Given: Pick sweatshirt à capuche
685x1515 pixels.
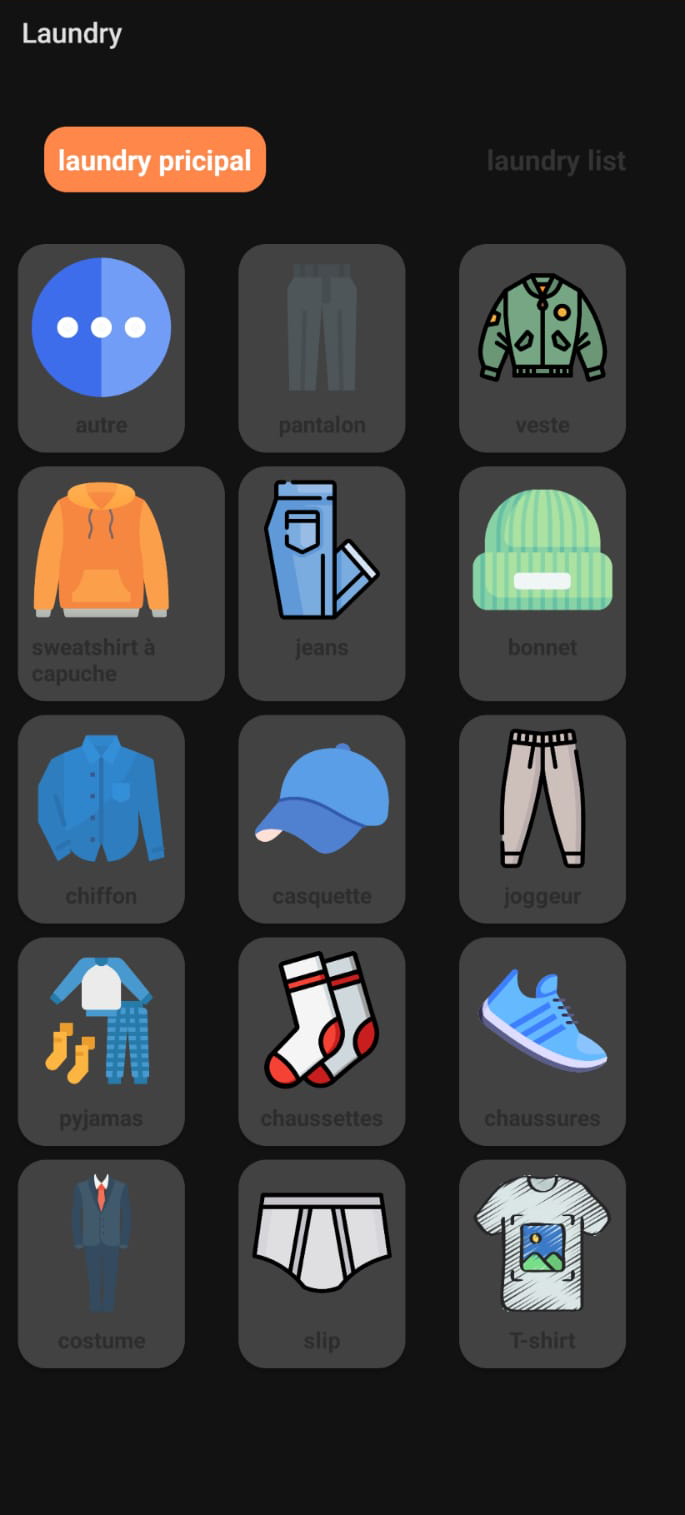Looking at the screenshot, I should click(x=120, y=582).
